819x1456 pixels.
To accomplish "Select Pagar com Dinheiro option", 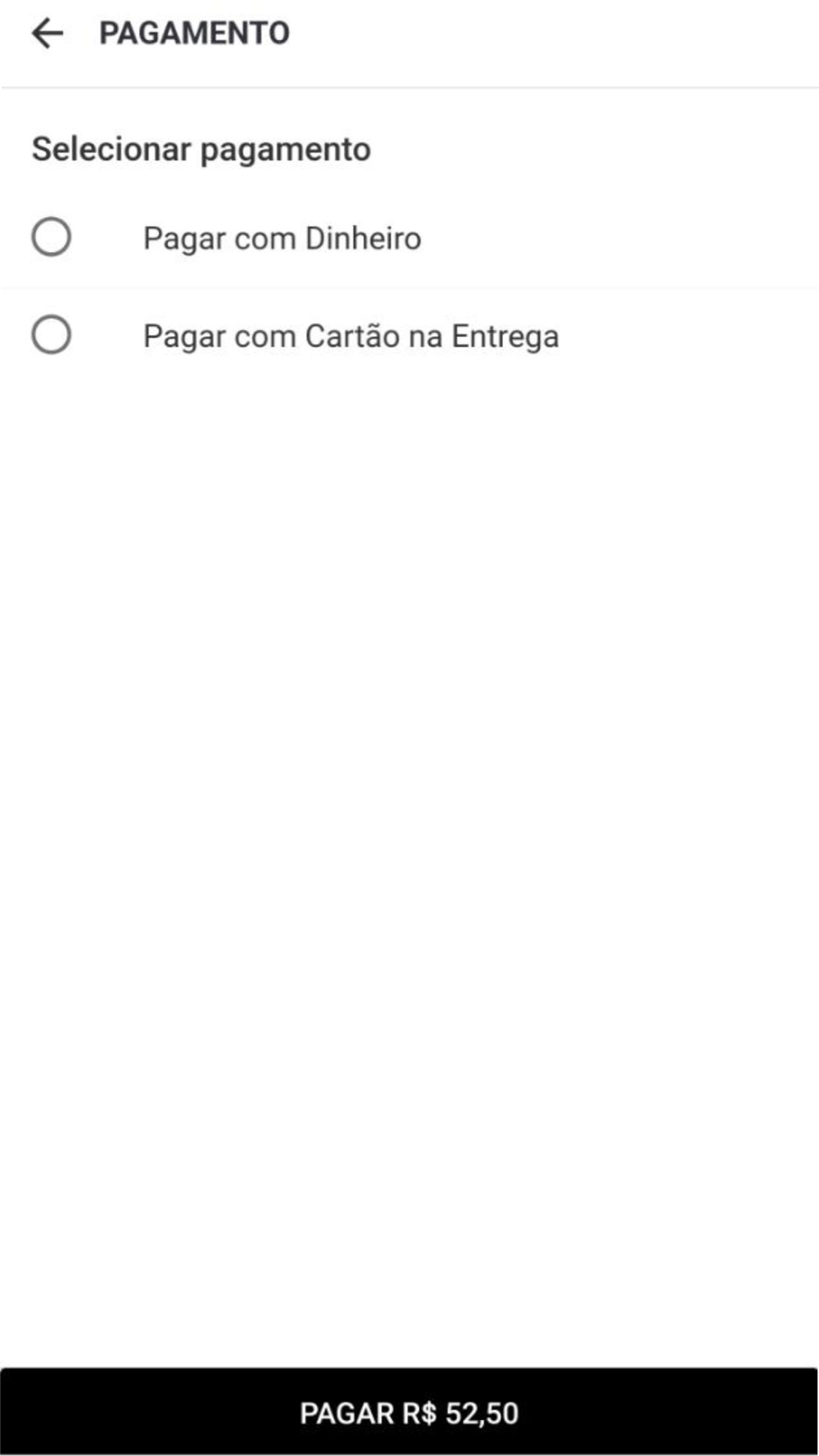I will click(52, 237).
